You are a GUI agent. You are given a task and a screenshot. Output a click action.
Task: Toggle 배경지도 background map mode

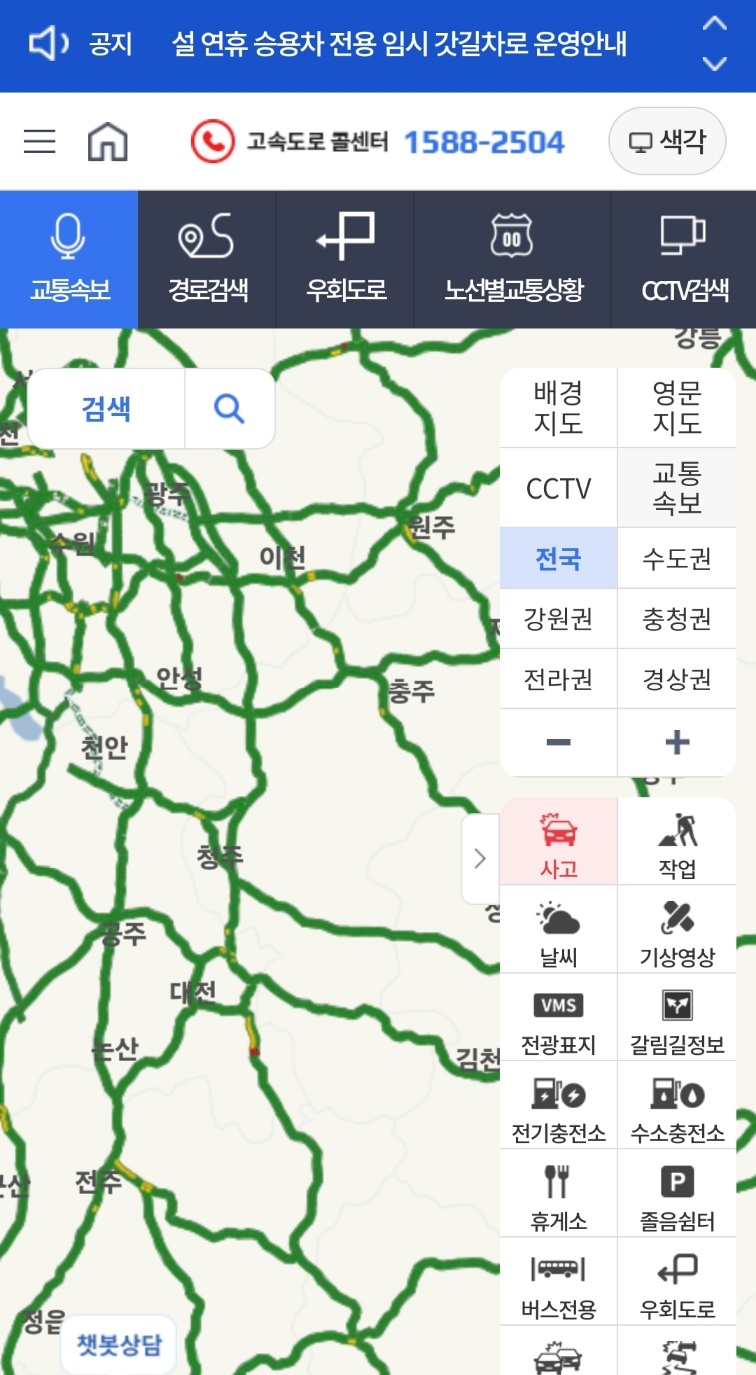pyautogui.click(x=558, y=407)
